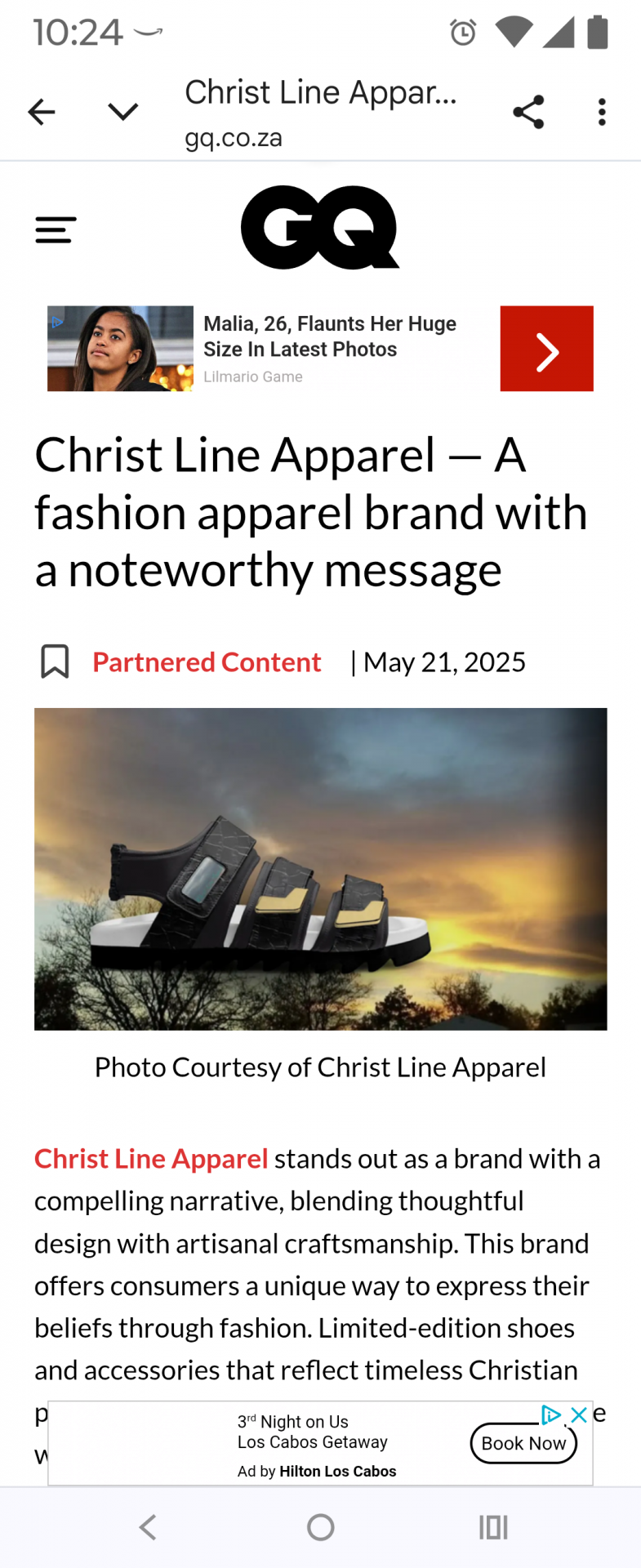The height and width of the screenshot is (1568, 641).
Task: Open the Partnered Content category link
Action: (x=207, y=662)
